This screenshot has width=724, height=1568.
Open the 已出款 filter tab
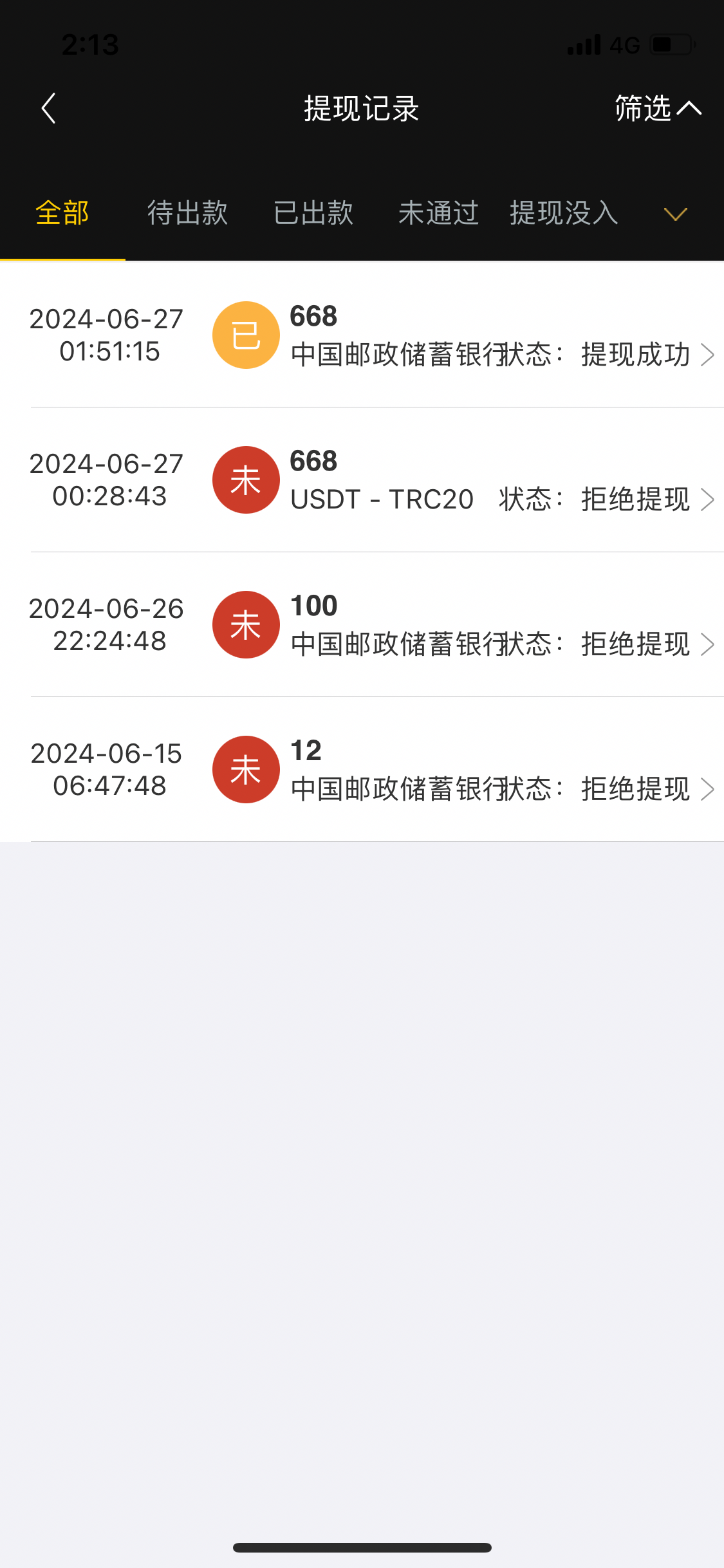[x=313, y=214]
